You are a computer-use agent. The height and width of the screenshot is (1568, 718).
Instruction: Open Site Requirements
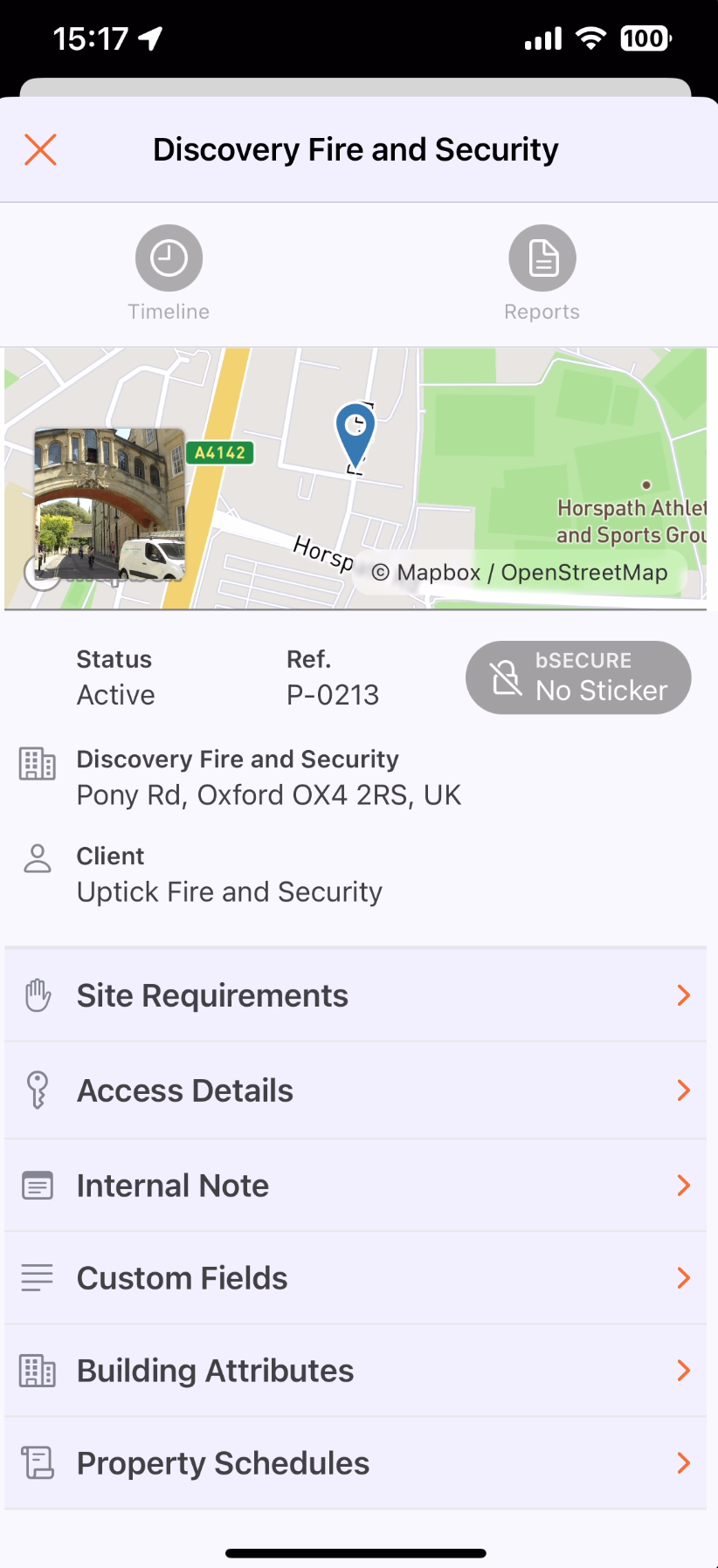(x=356, y=995)
